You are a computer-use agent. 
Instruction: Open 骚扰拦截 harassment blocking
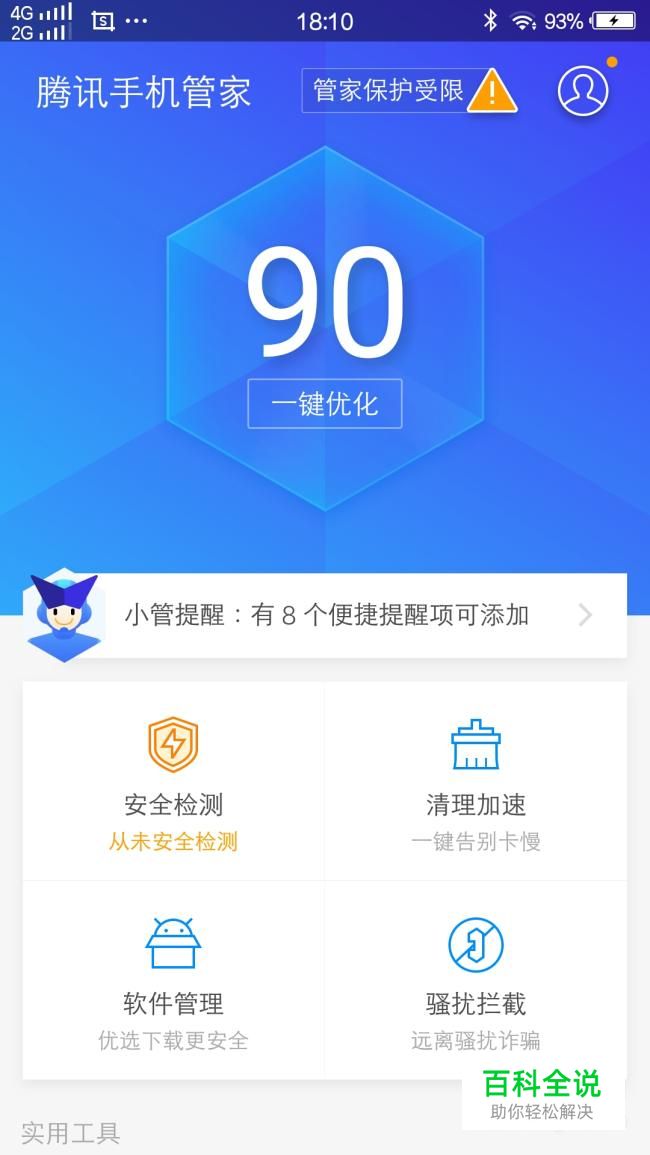(x=476, y=980)
